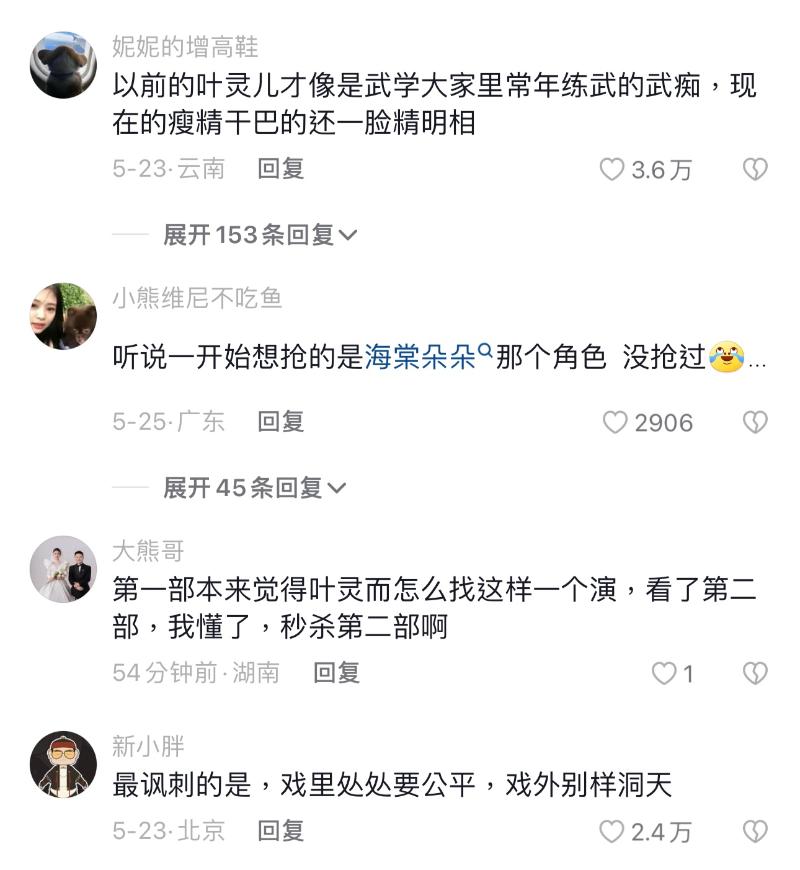The image size is (800, 870).
Task: Dislike 新小胖's comment
Action: click(x=755, y=832)
